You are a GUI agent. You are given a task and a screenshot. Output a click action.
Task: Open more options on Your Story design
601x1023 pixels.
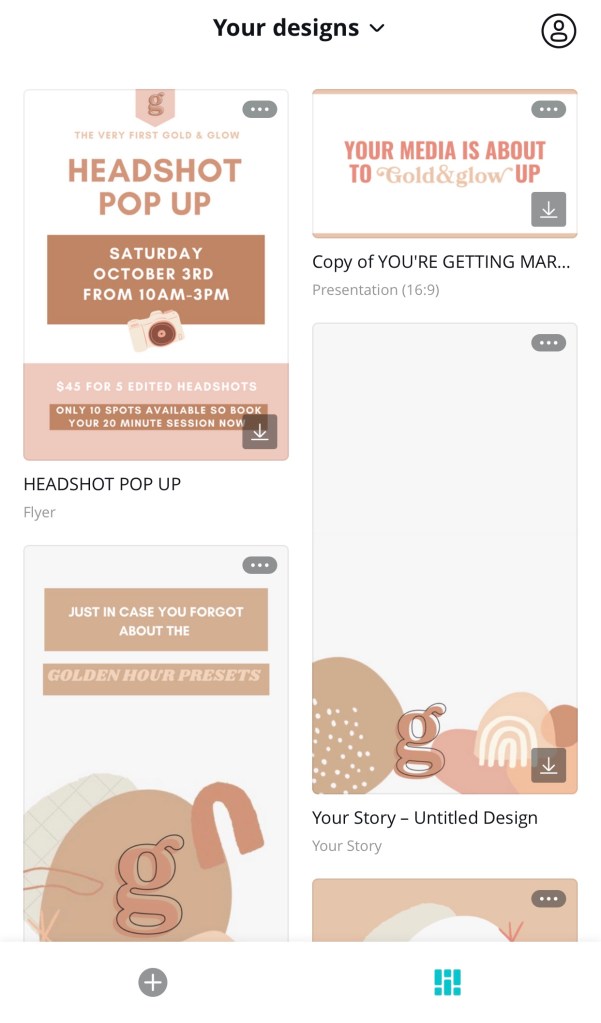tap(548, 343)
